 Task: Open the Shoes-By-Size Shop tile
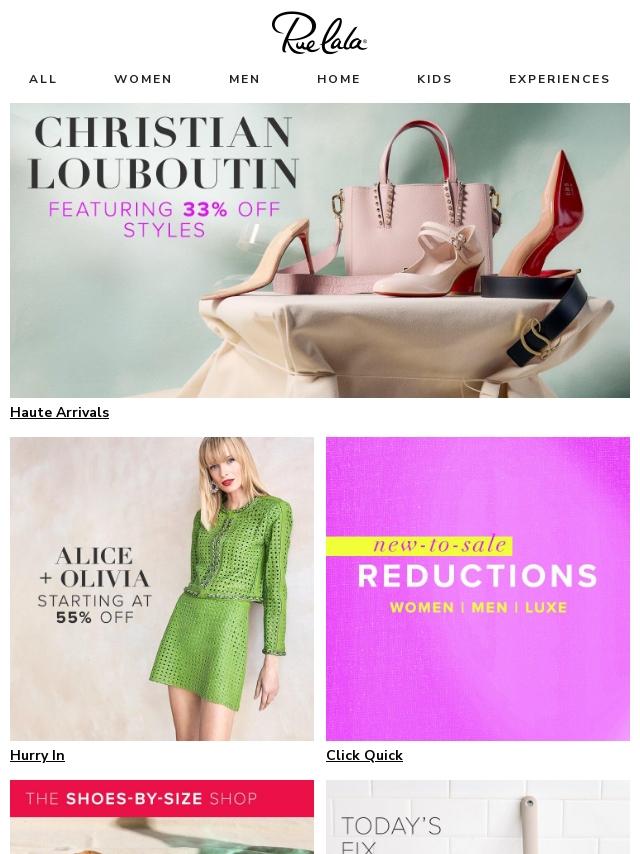[162, 817]
